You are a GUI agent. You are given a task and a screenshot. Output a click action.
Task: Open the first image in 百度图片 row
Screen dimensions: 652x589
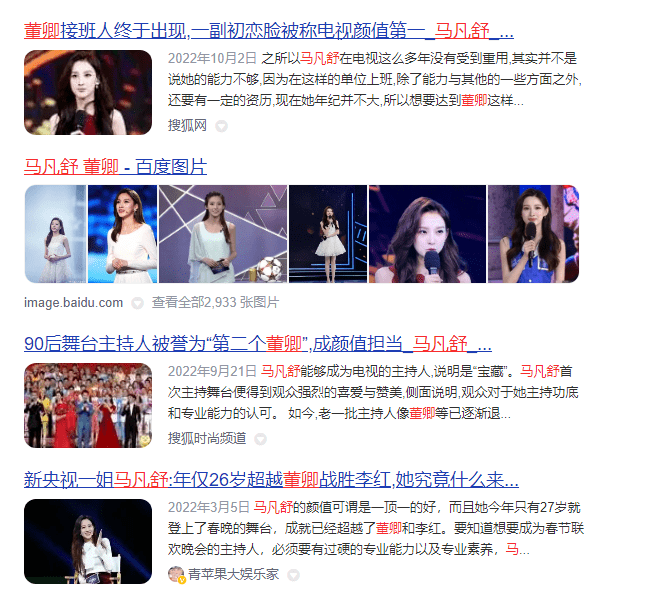[54, 234]
